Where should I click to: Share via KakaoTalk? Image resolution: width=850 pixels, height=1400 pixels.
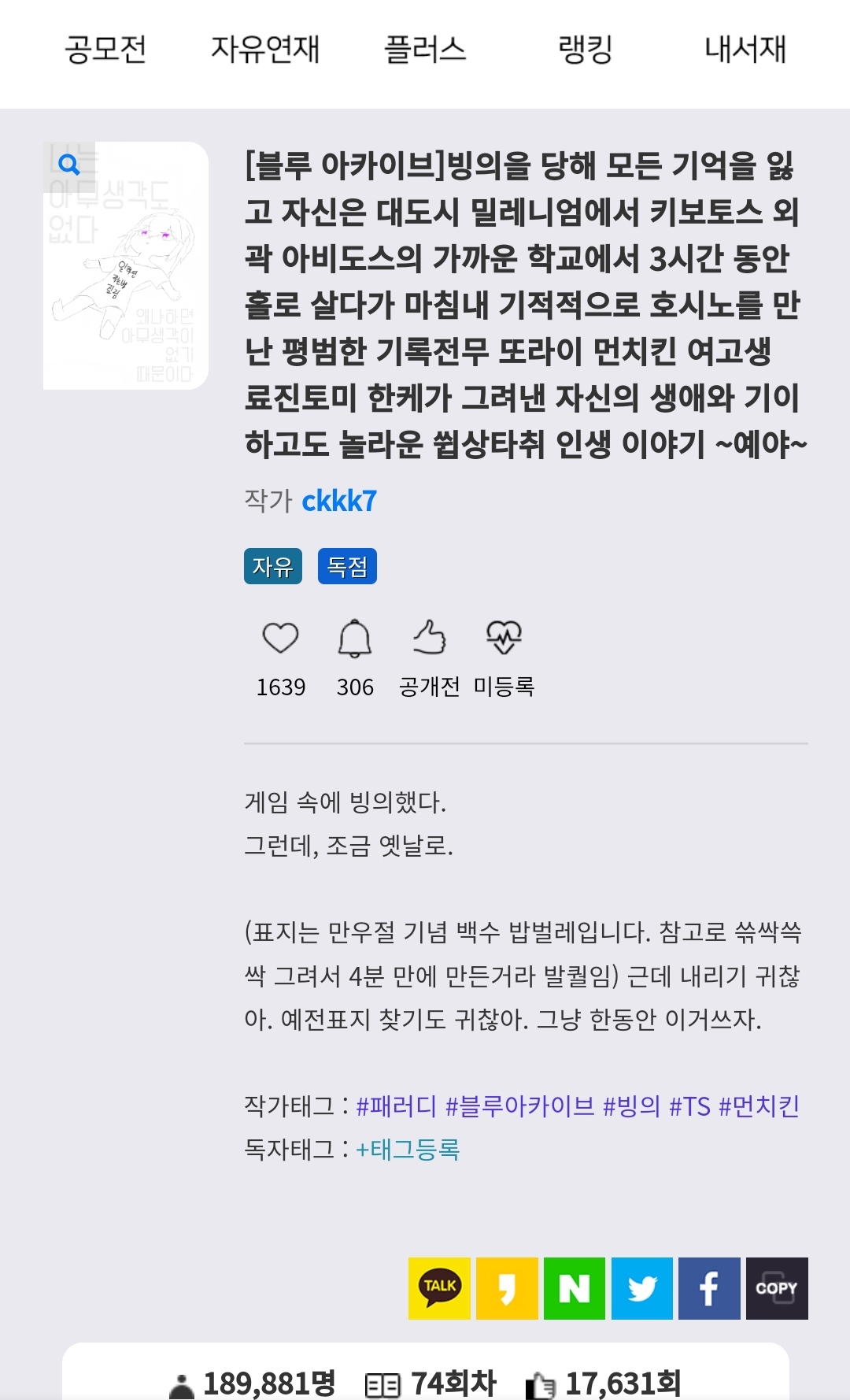pyautogui.click(x=439, y=1288)
